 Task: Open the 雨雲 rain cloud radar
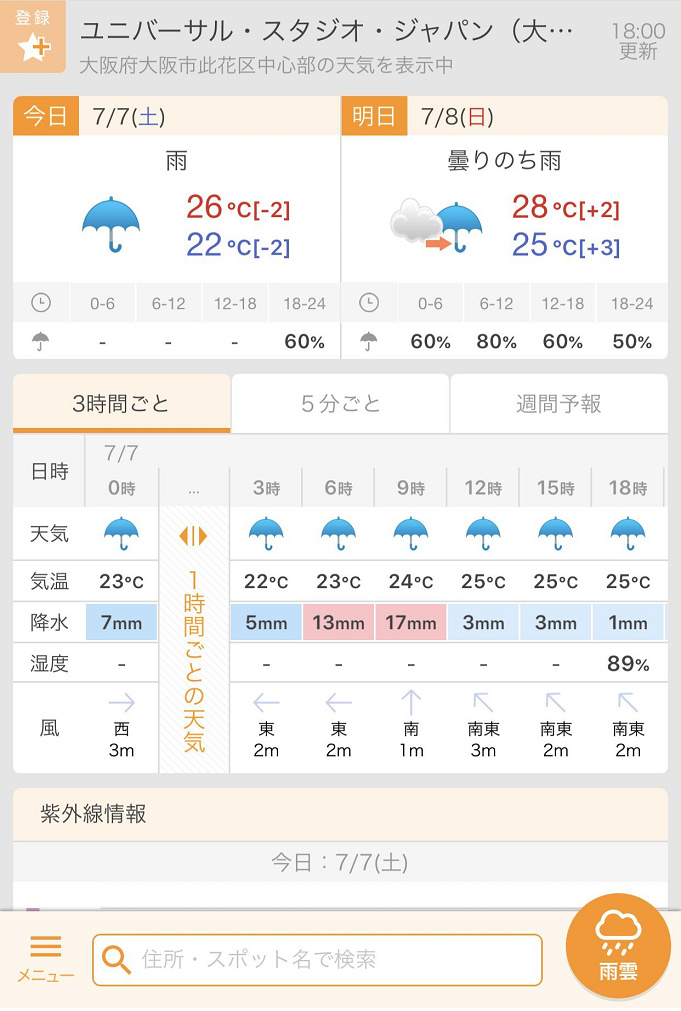pos(617,946)
